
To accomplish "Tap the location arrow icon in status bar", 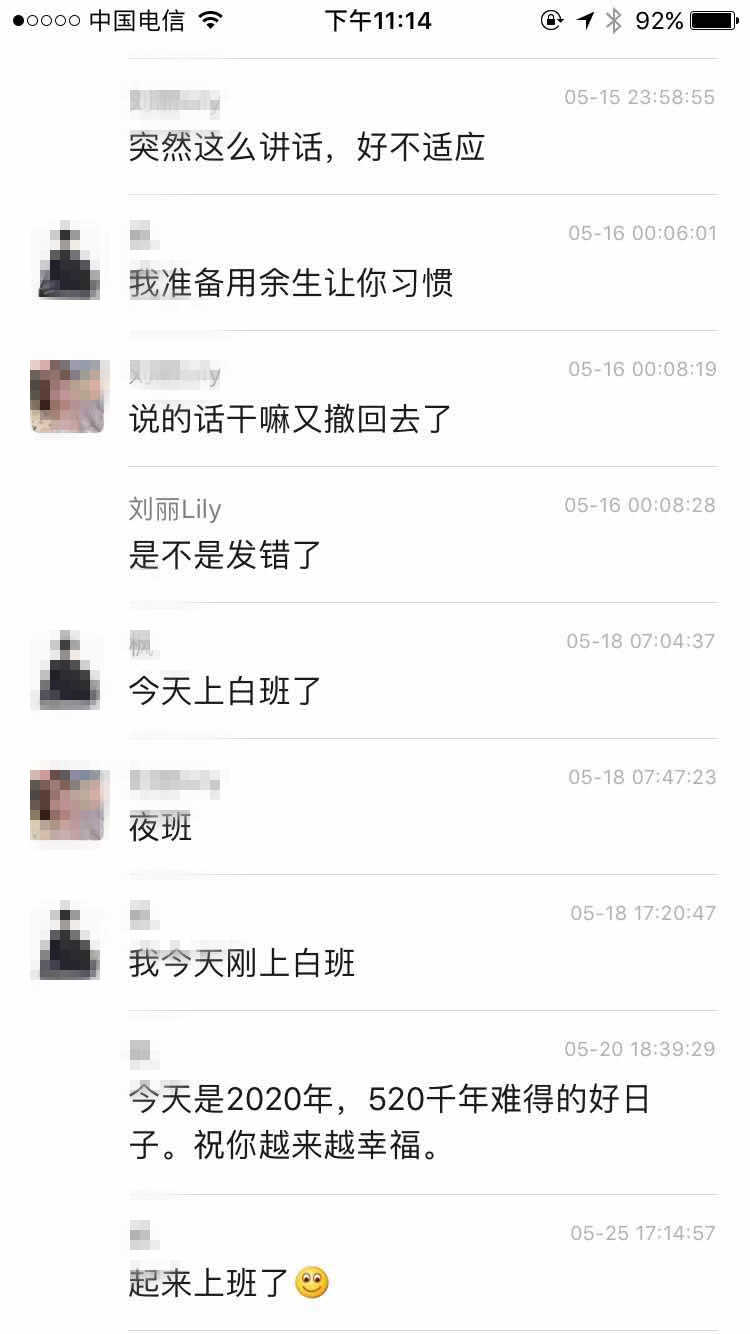I will pos(583,20).
